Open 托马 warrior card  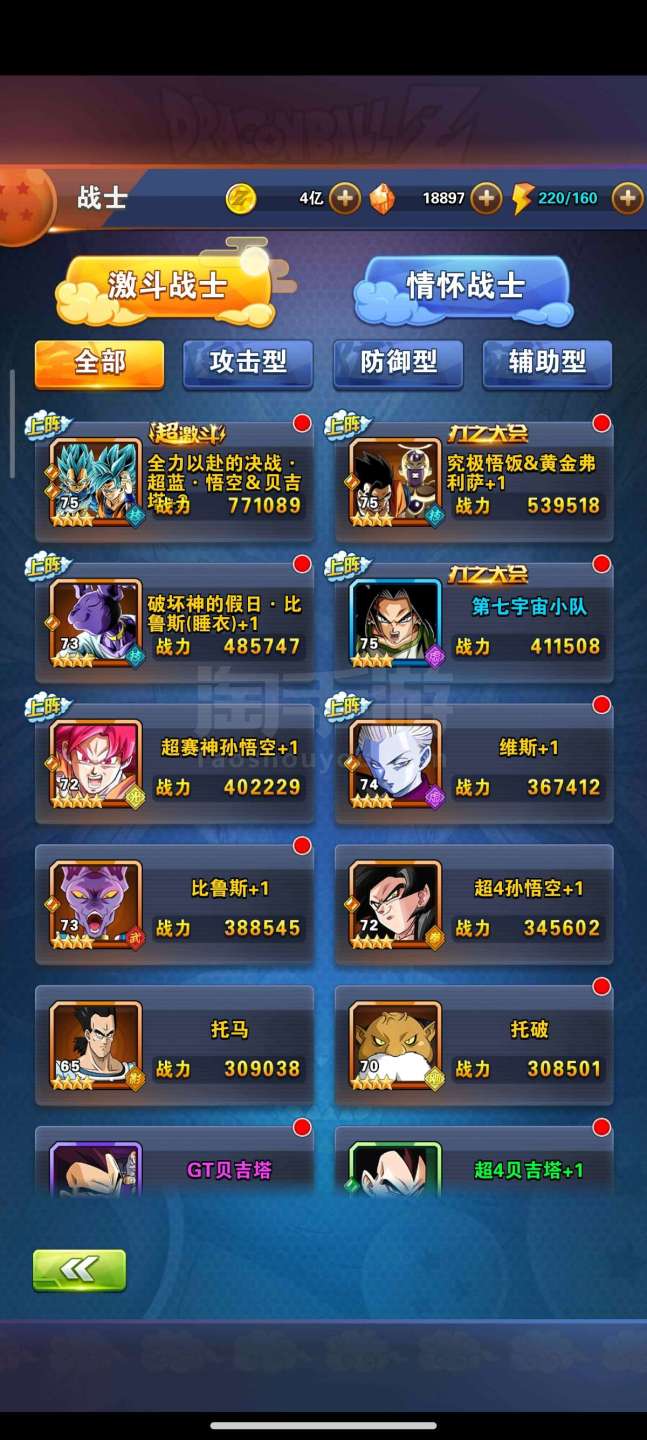pos(175,1047)
